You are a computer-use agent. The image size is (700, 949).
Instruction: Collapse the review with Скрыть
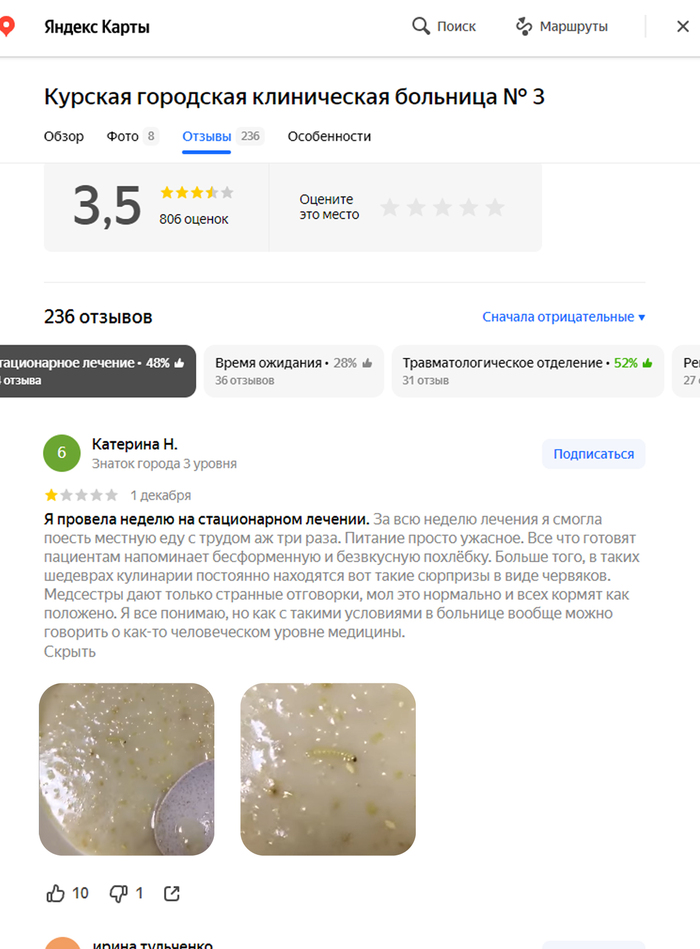(x=70, y=652)
